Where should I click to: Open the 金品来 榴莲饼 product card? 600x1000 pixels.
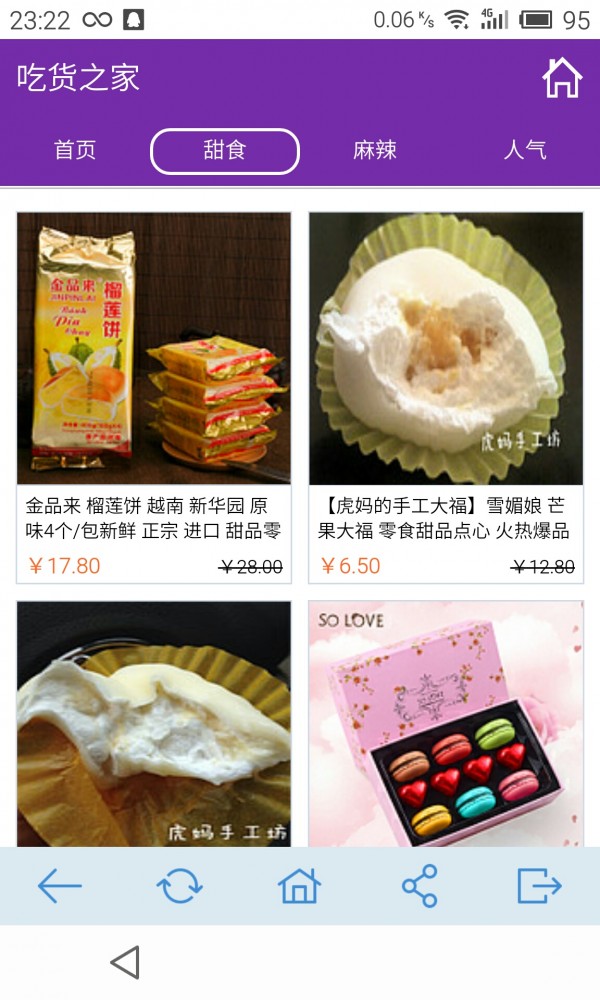click(x=154, y=396)
